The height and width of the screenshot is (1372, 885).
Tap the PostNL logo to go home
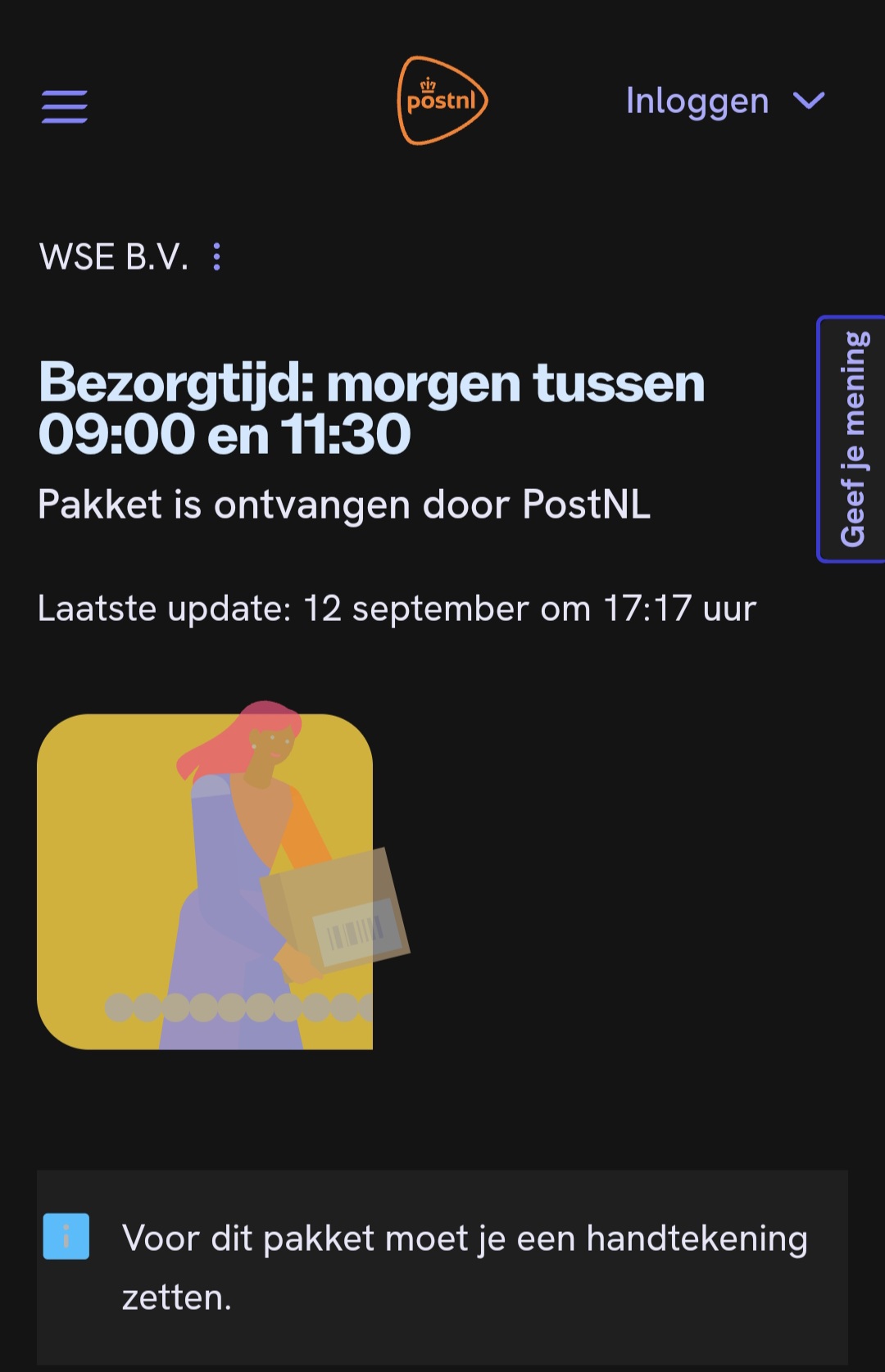tap(442, 101)
